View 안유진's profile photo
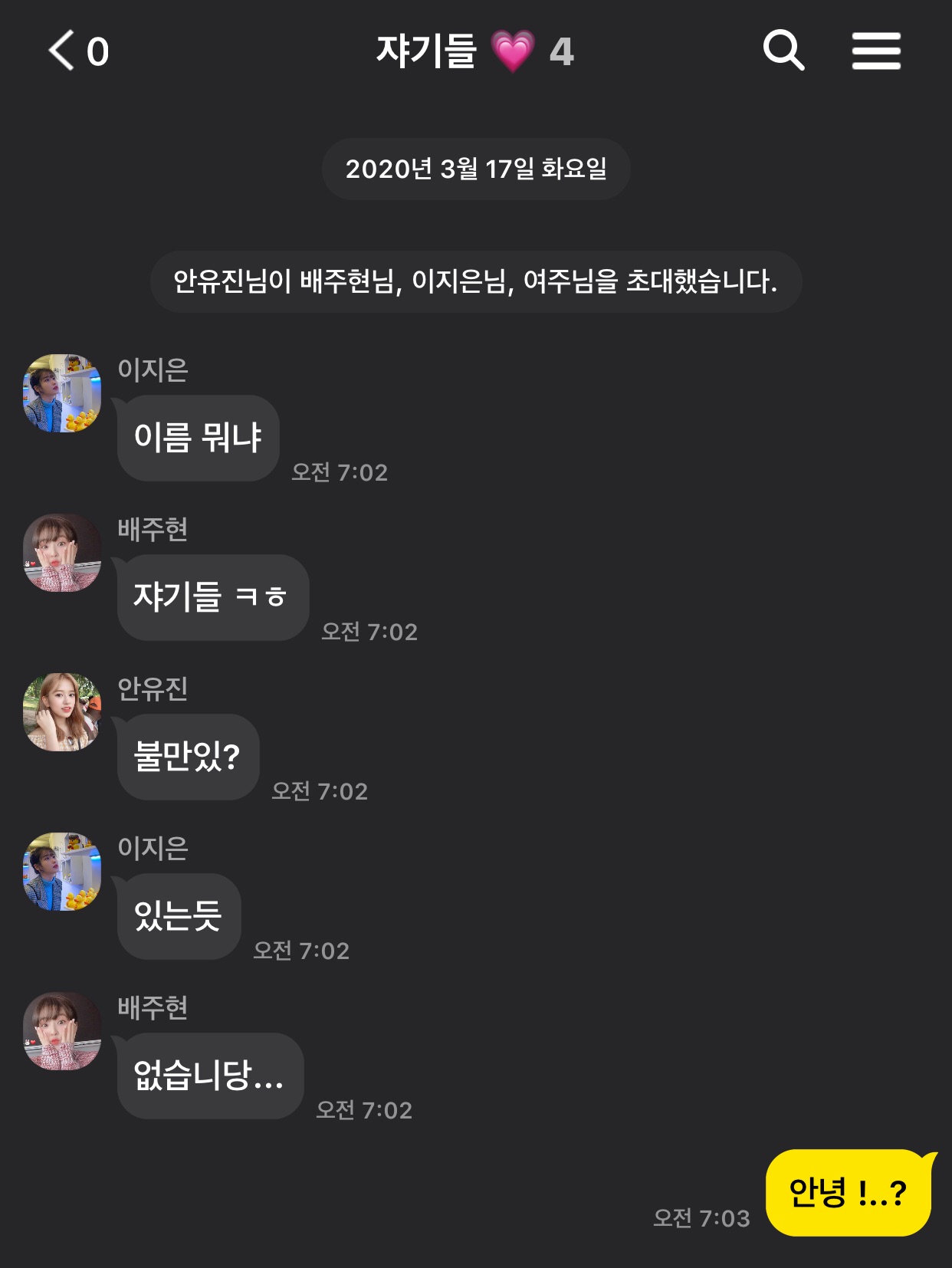 point(62,712)
